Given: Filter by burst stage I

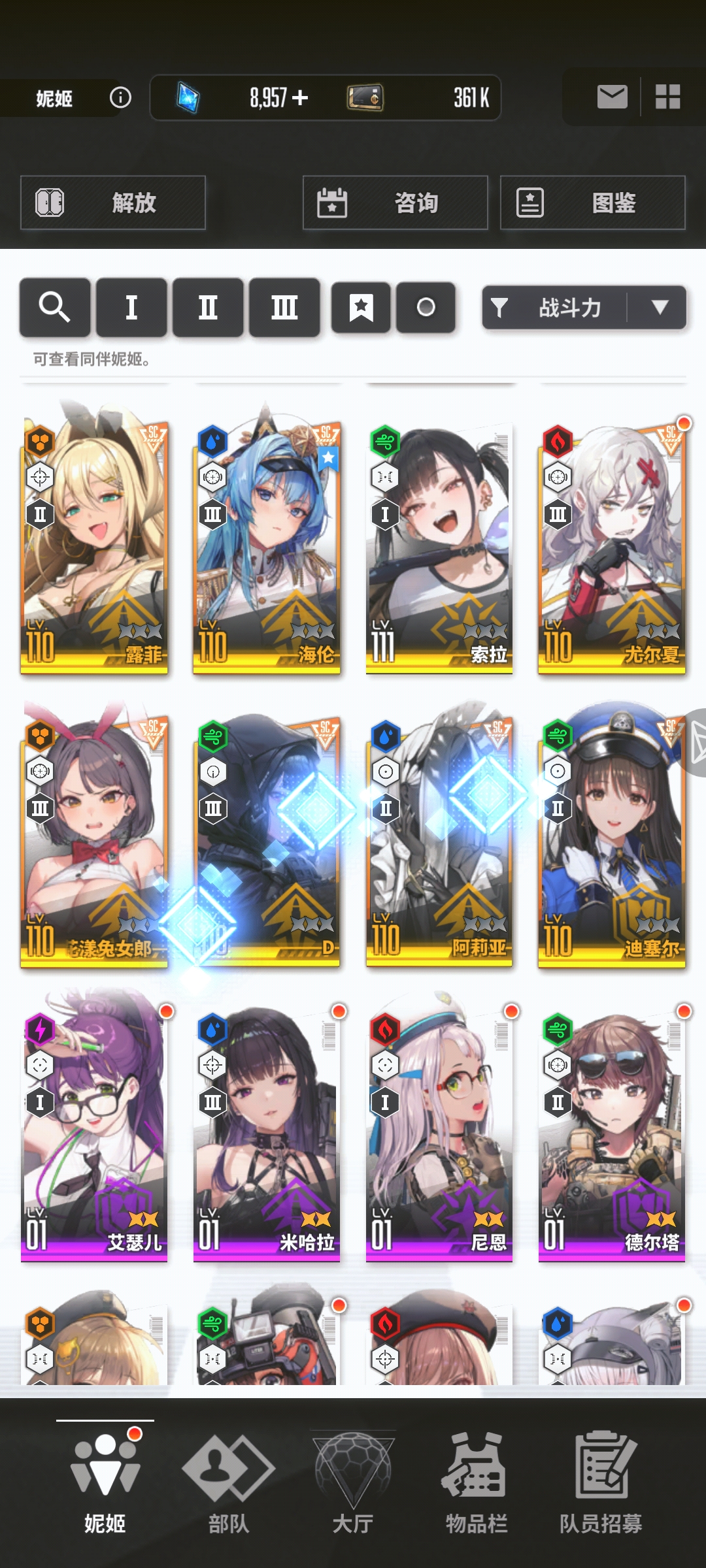Looking at the screenshot, I should (131, 307).
